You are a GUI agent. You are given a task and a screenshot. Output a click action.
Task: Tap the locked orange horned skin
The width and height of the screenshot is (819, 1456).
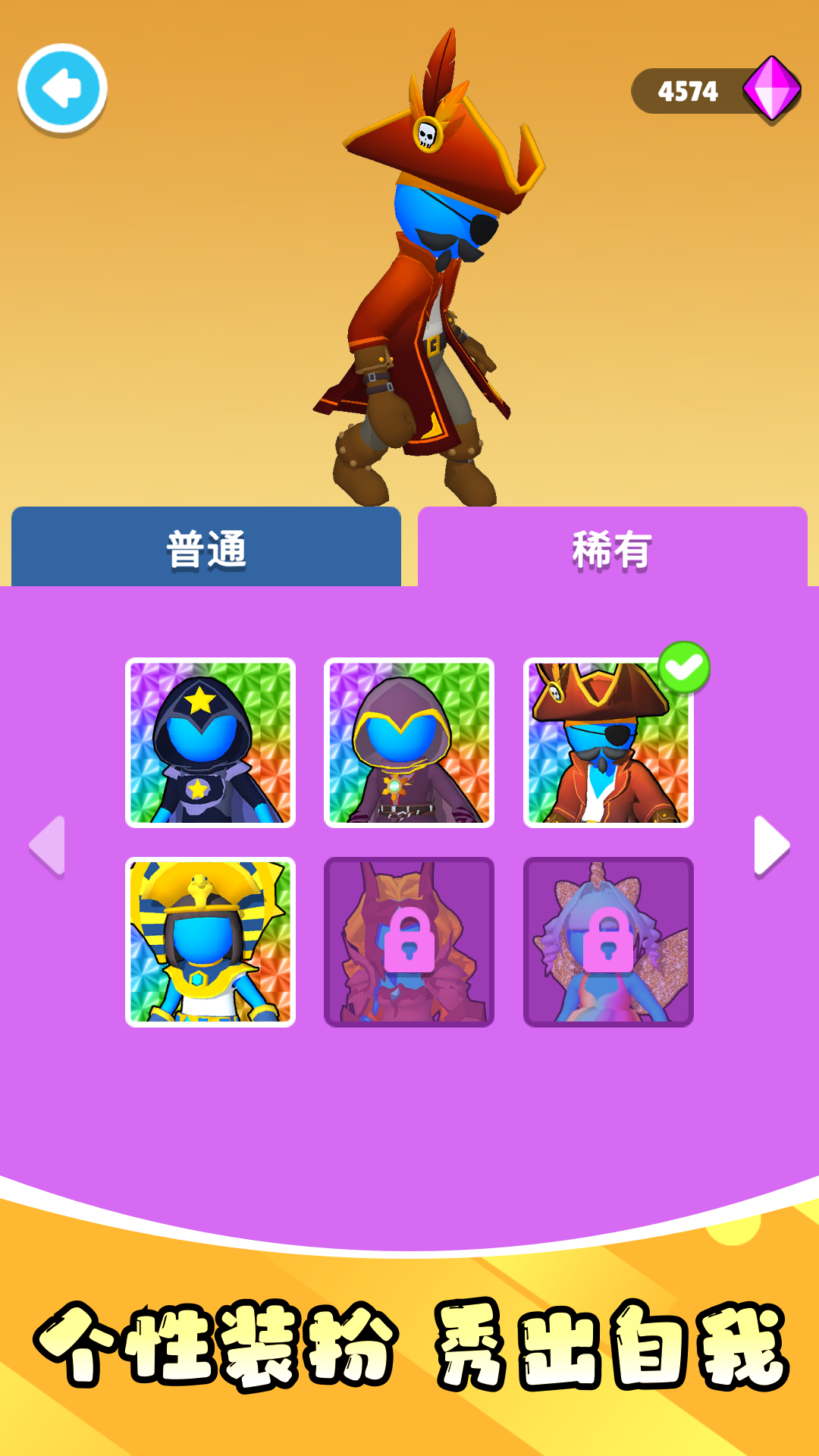pyautogui.click(x=409, y=942)
